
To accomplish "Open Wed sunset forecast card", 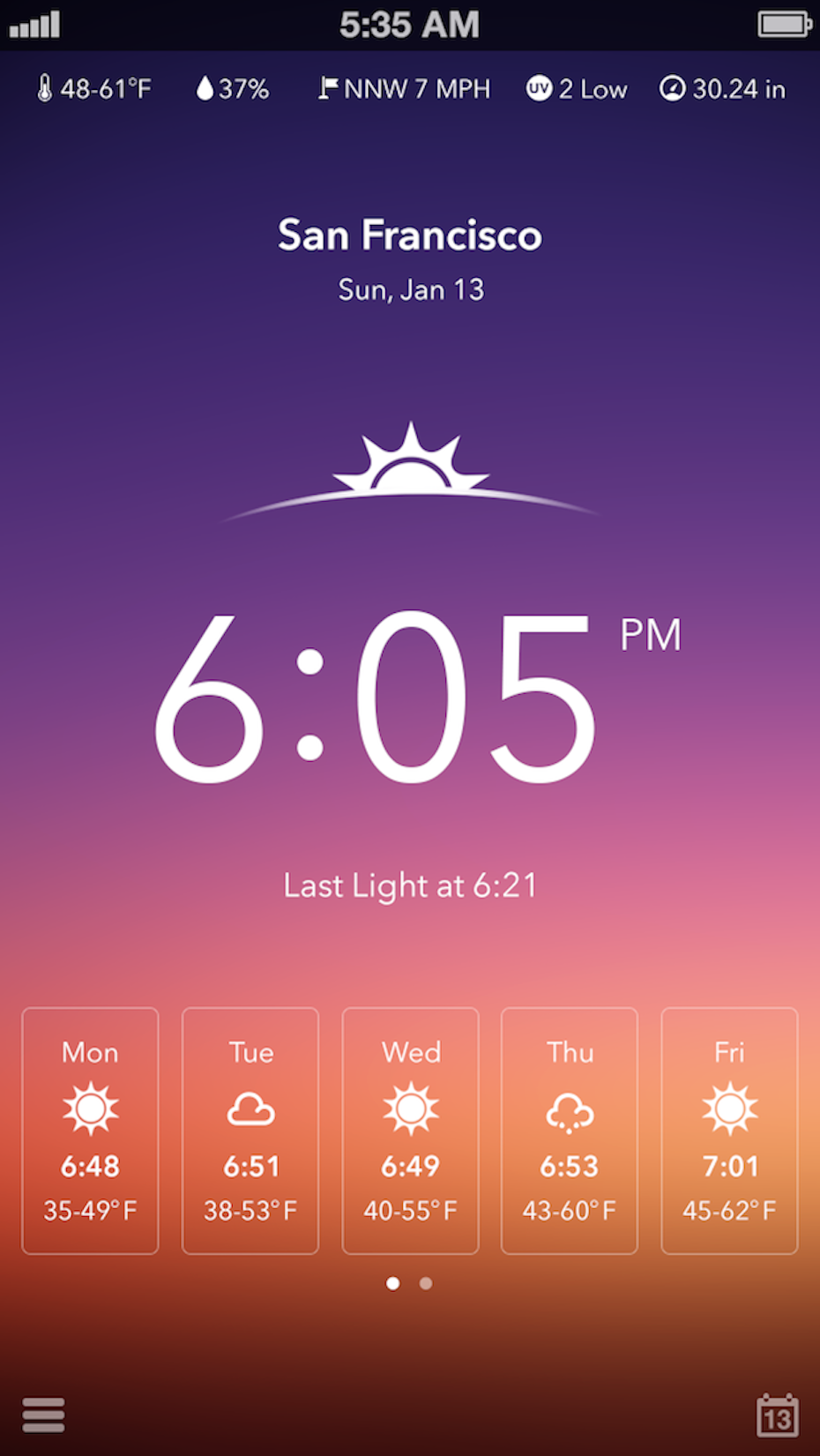I will [410, 1131].
